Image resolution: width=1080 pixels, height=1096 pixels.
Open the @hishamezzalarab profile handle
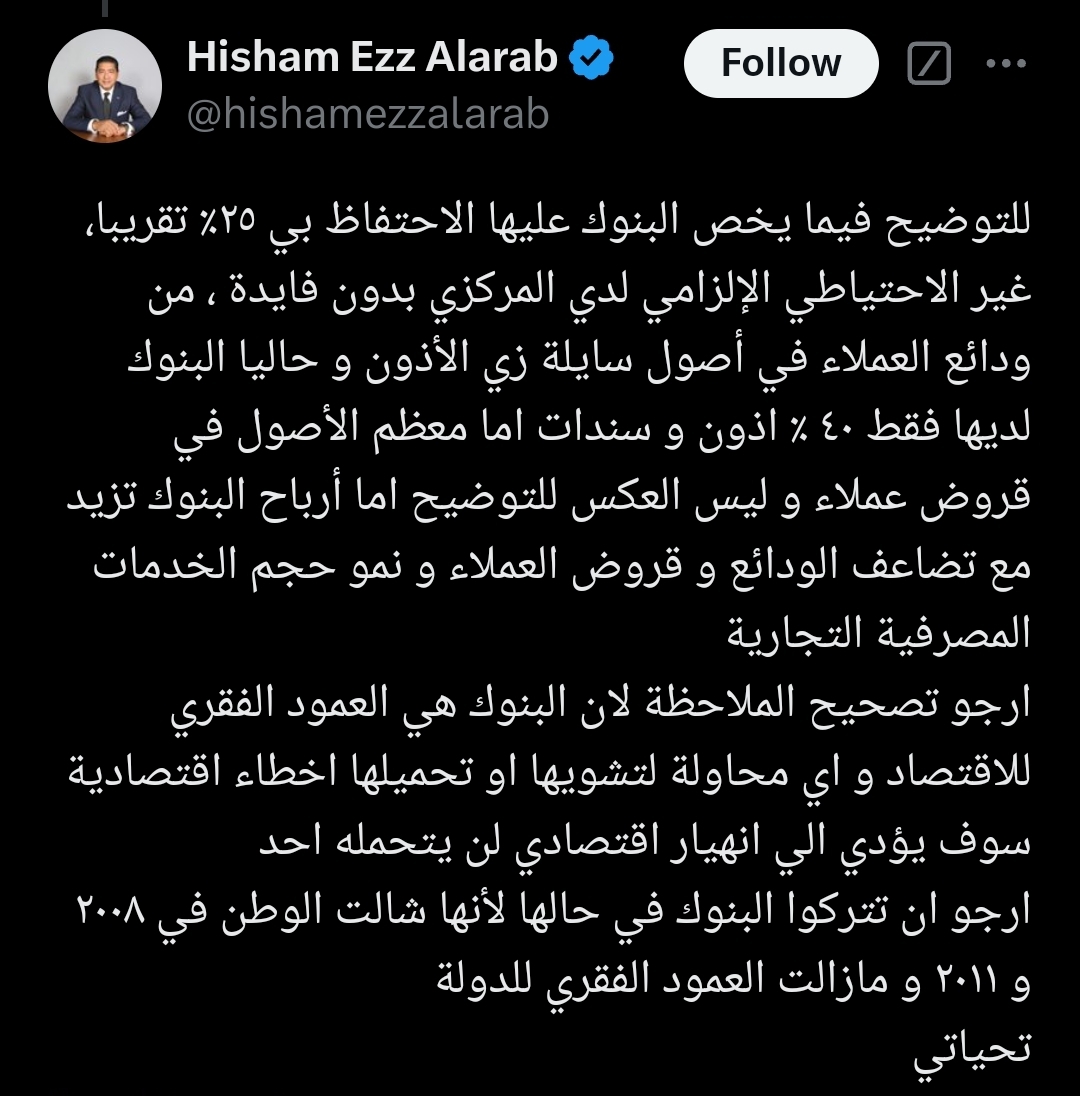[x=368, y=115]
